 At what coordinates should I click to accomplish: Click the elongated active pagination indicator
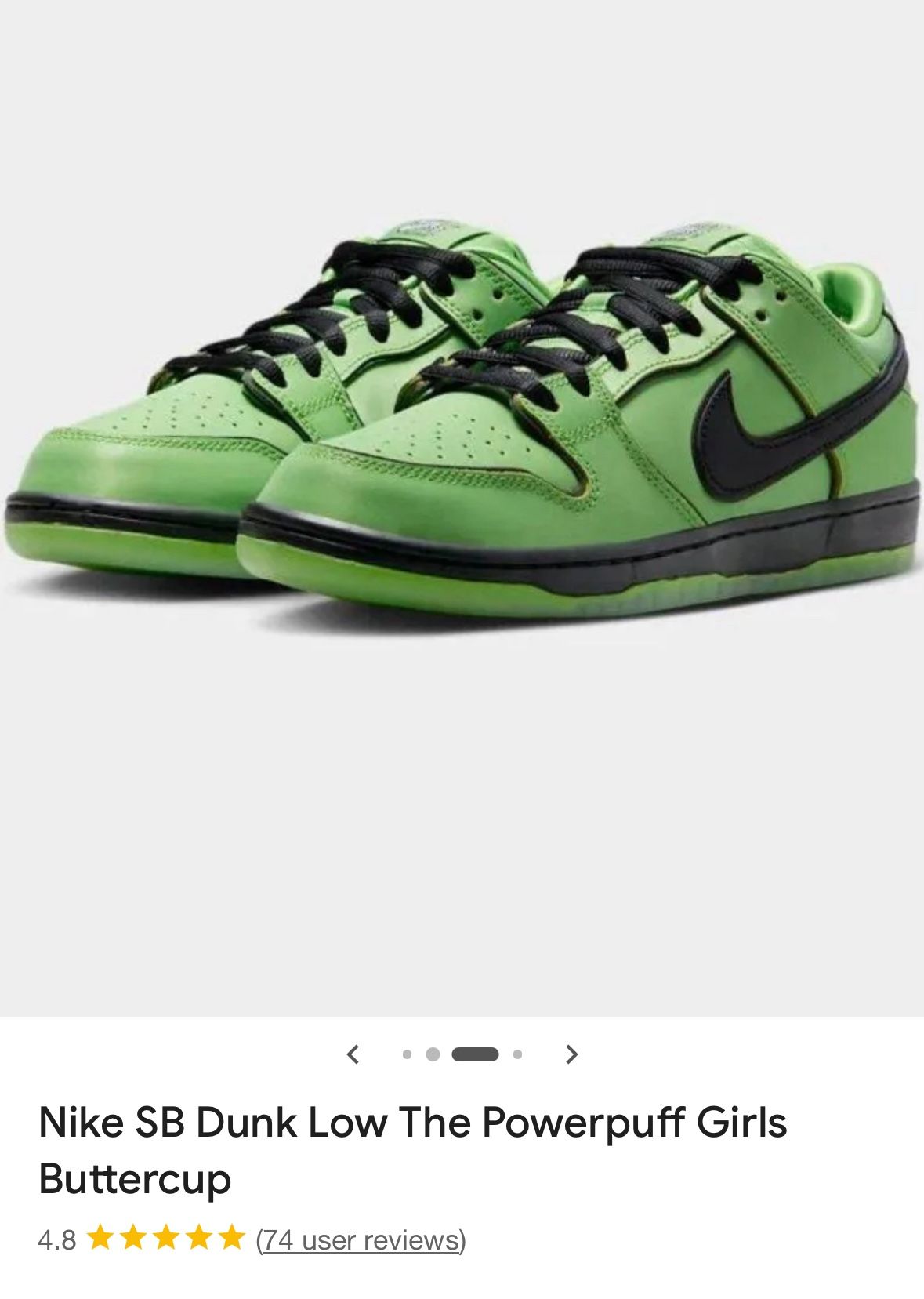pos(476,1054)
